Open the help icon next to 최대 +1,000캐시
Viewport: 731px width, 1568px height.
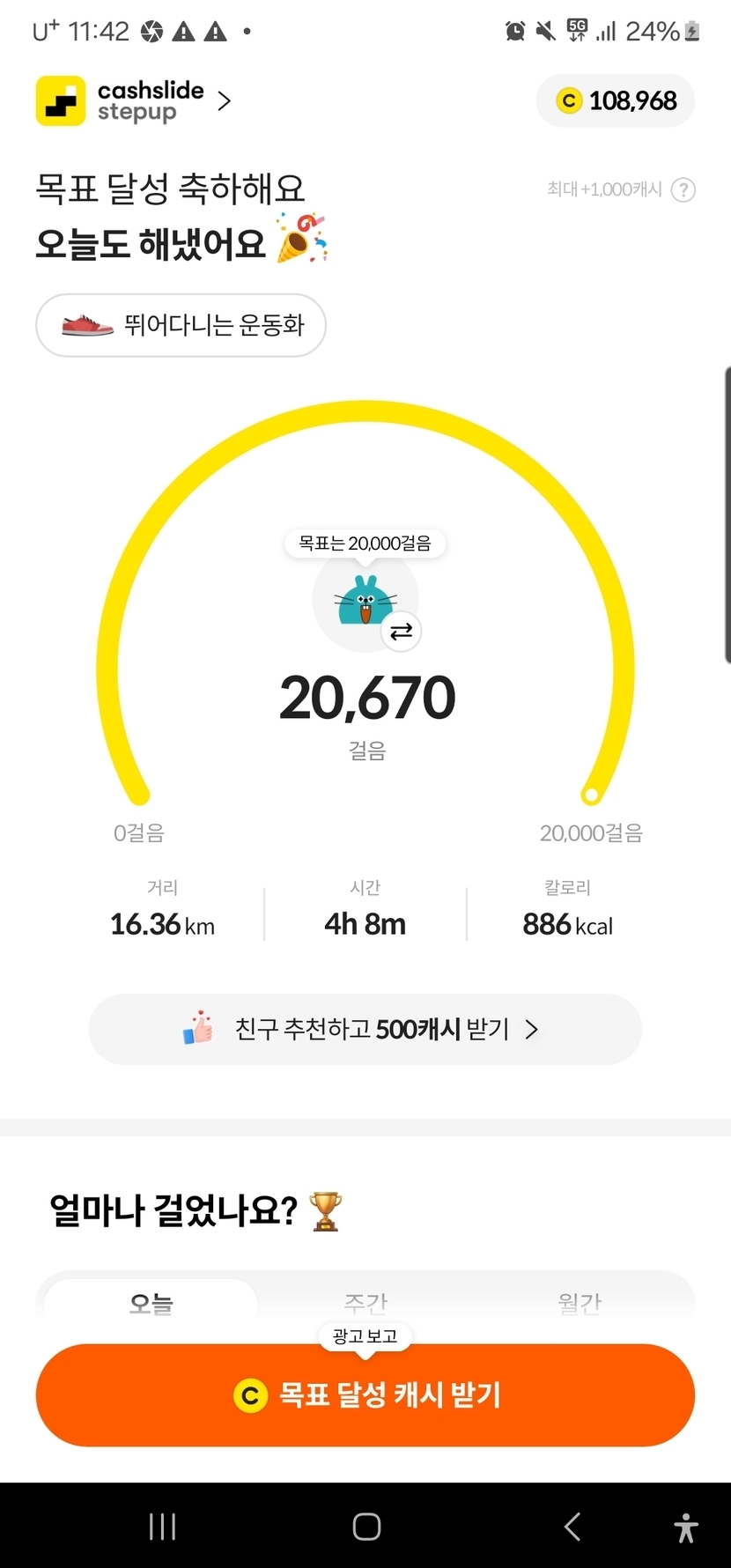pos(683,190)
